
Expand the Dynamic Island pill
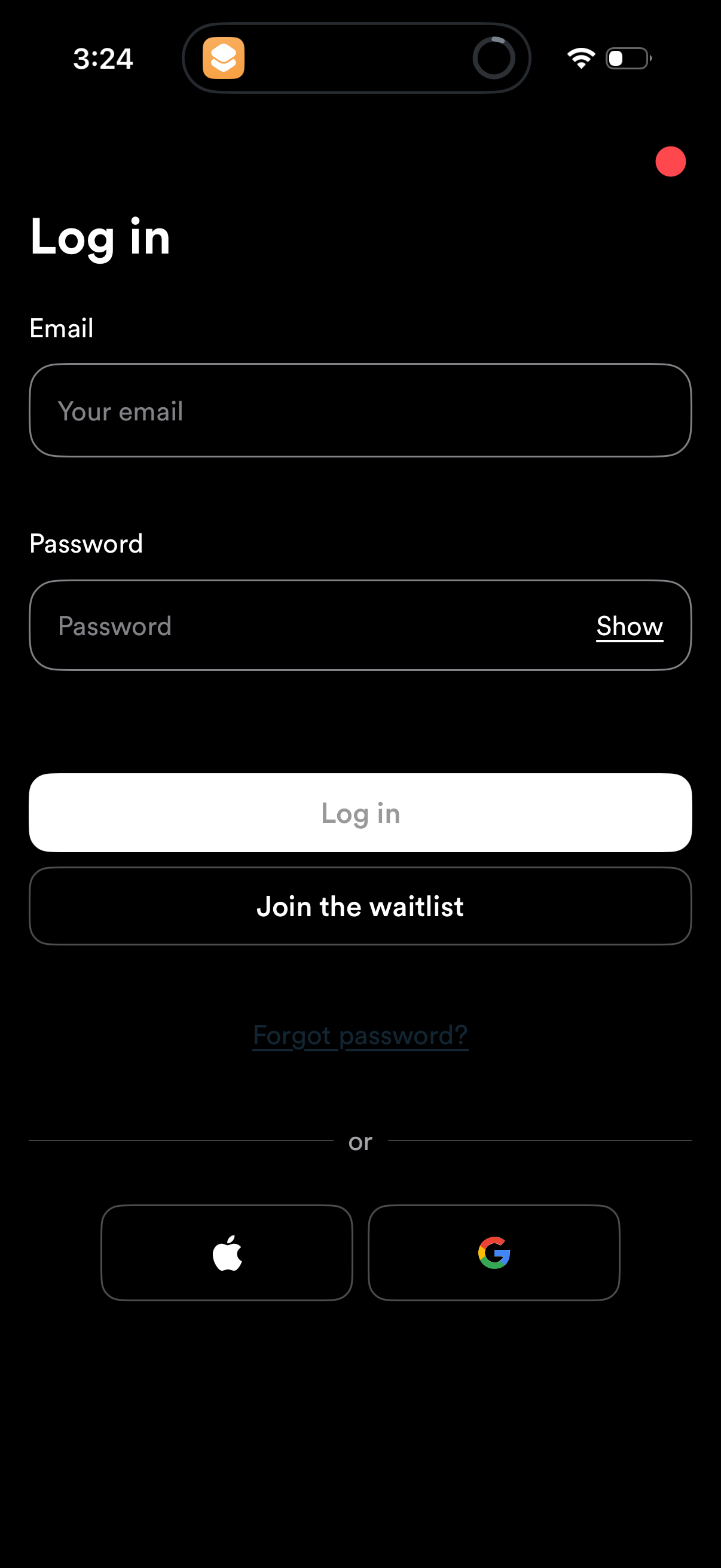click(356, 59)
